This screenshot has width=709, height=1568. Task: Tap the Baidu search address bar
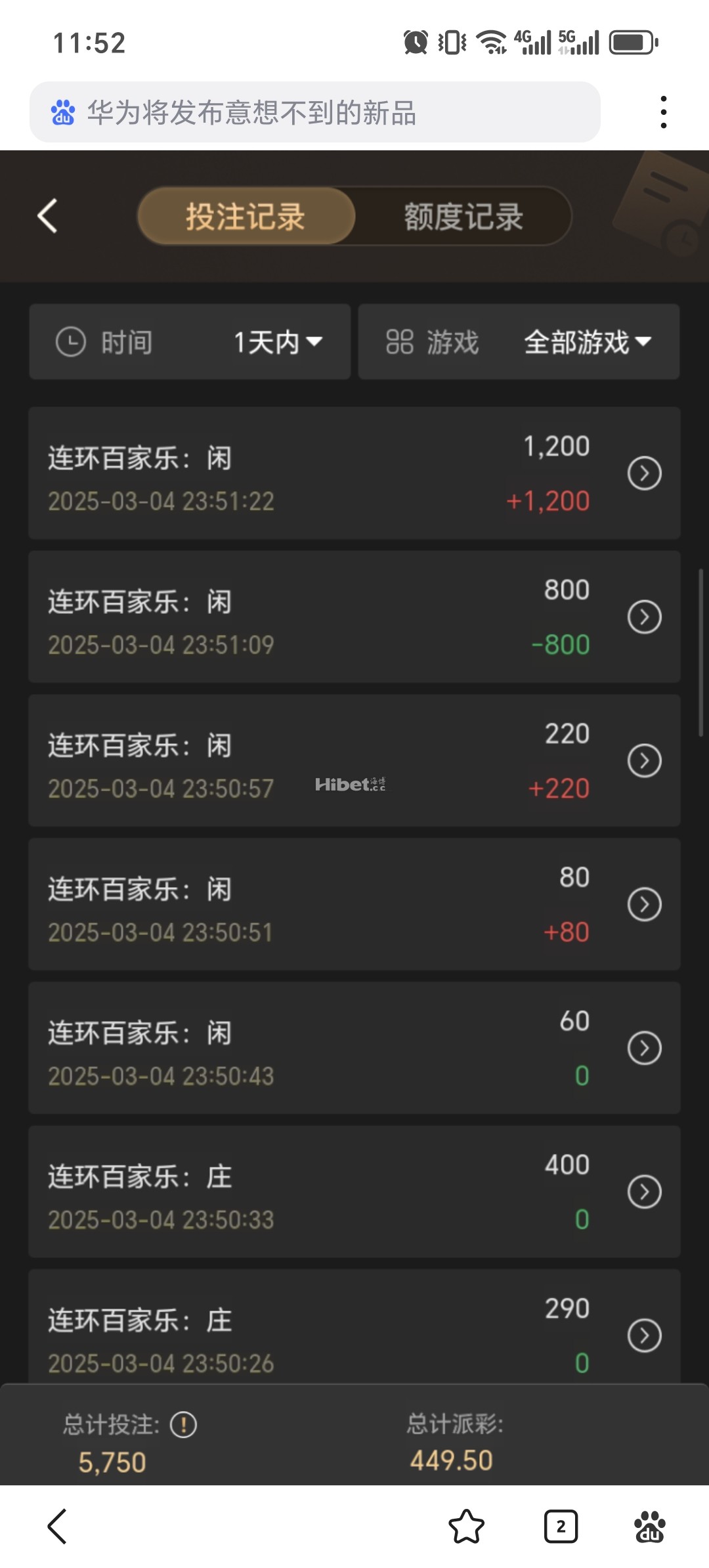[315, 112]
